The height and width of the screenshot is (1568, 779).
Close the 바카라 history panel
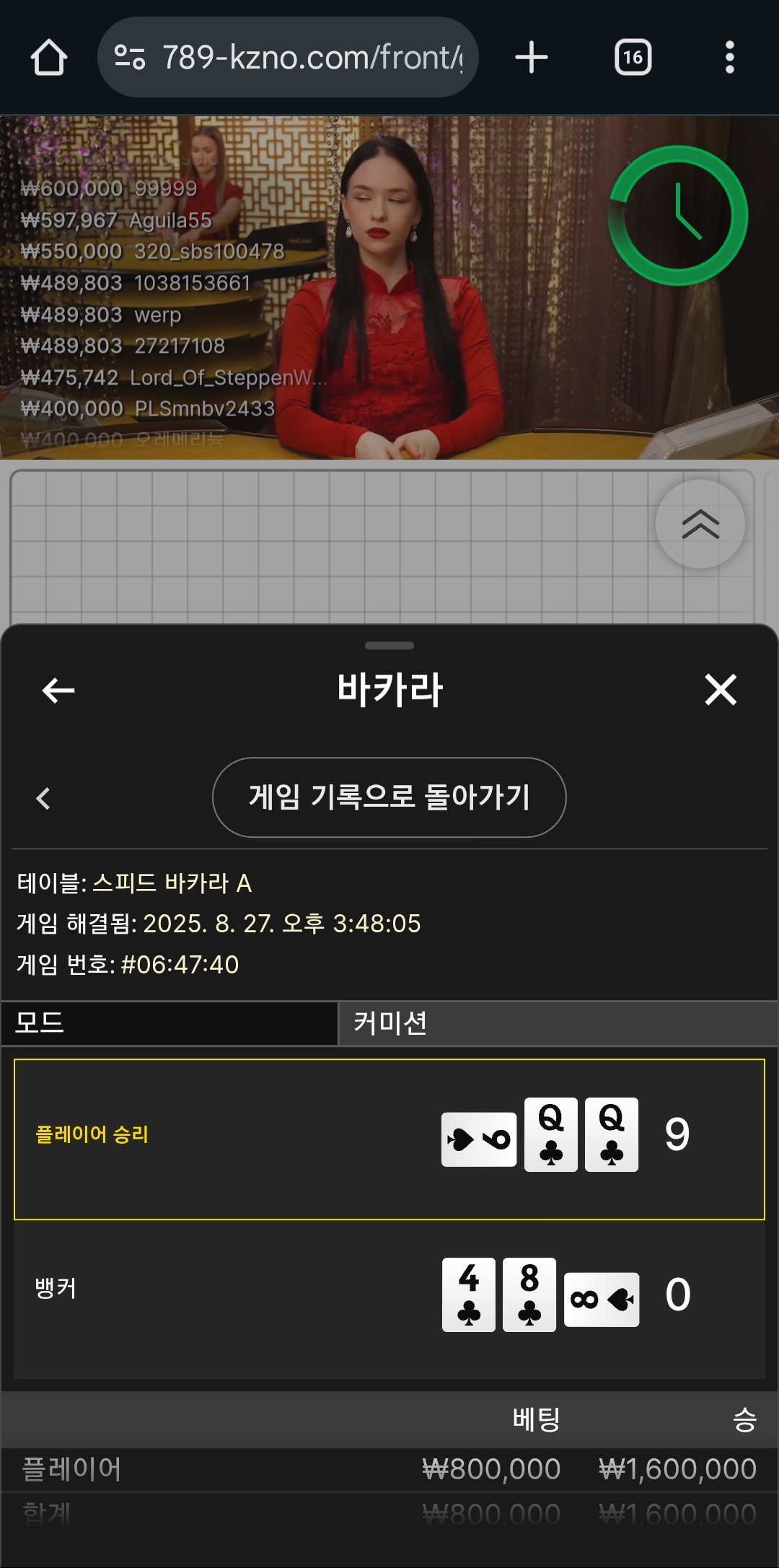(720, 690)
